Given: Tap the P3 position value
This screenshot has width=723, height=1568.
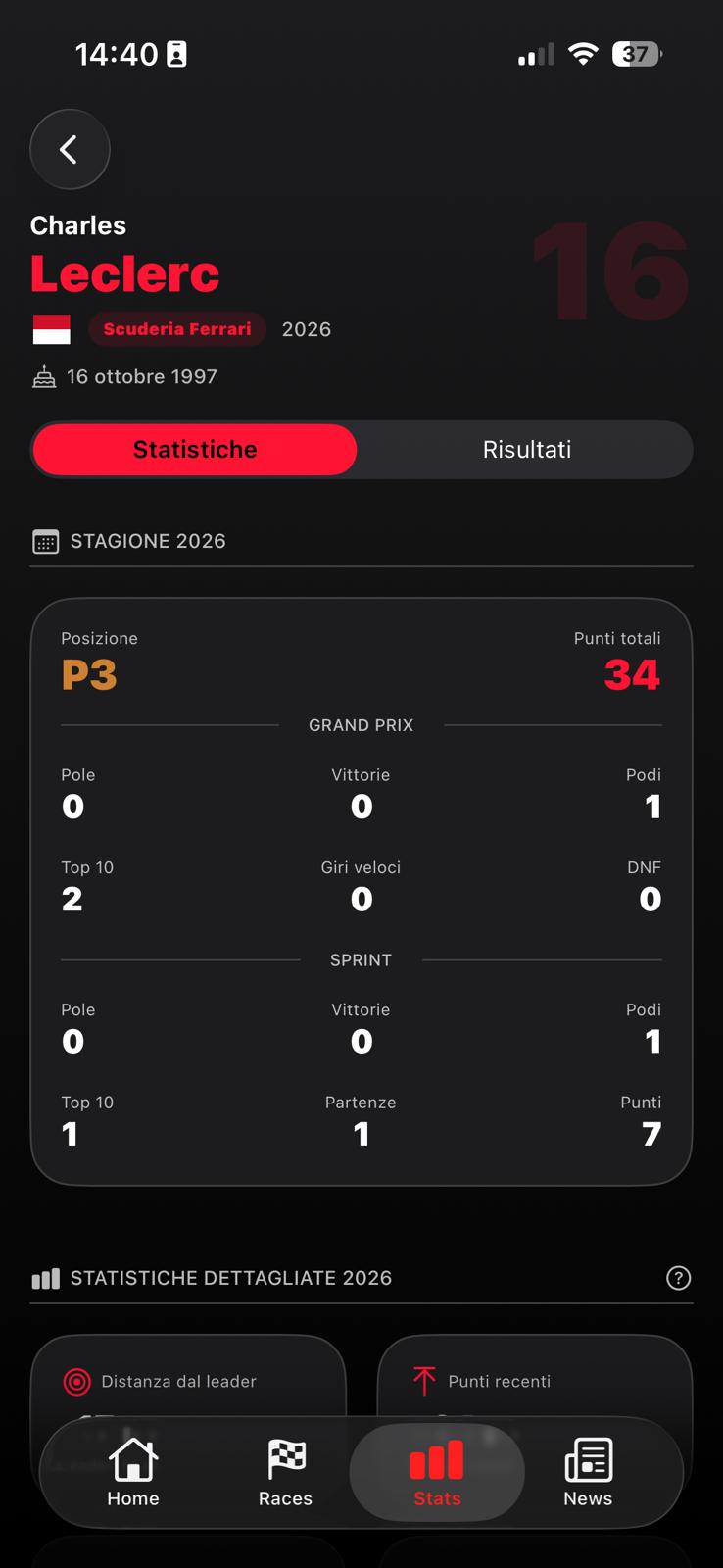Looking at the screenshot, I should (x=88, y=674).
